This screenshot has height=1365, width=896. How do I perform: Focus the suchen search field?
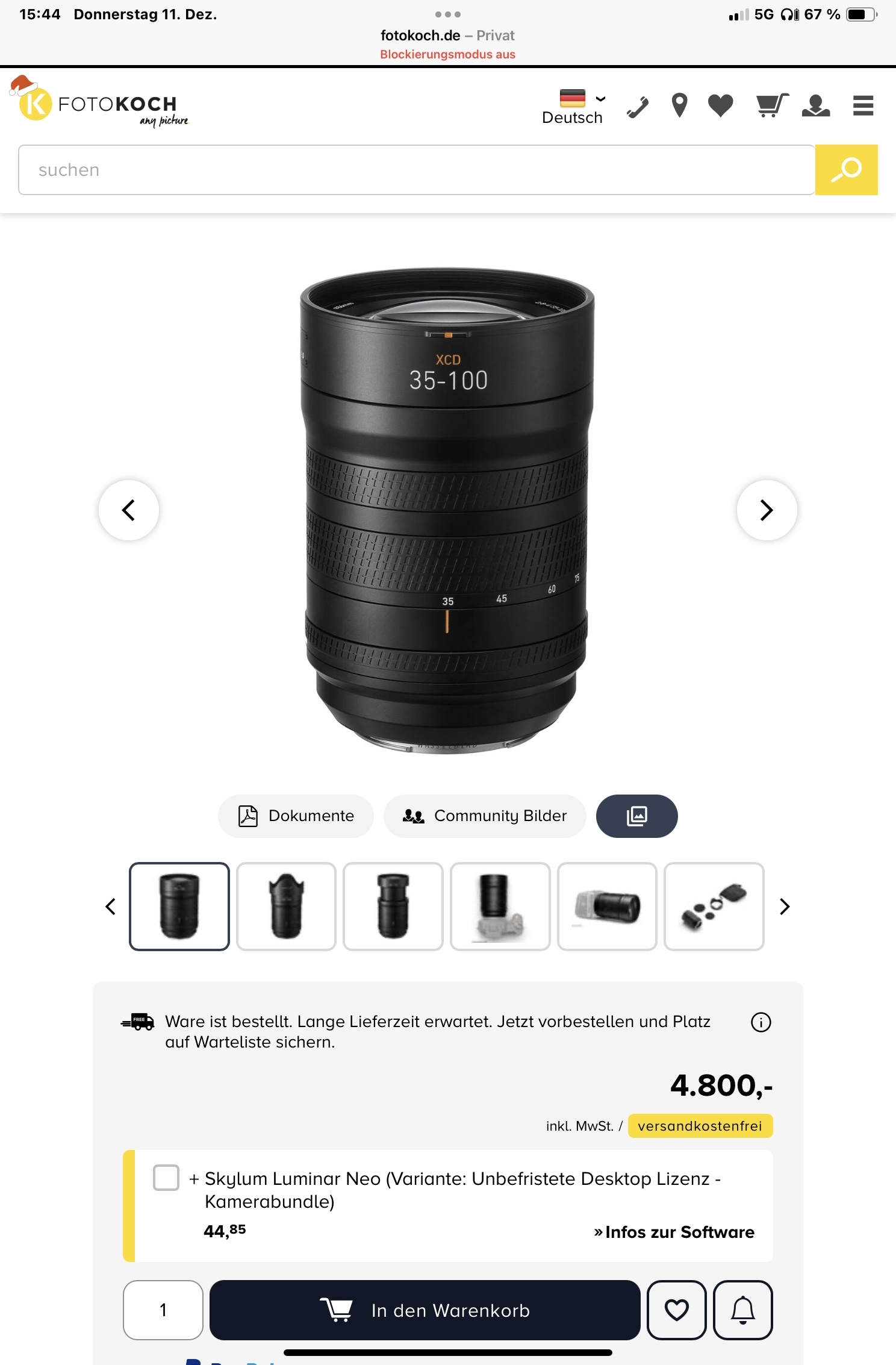click(x=416, y=170)
